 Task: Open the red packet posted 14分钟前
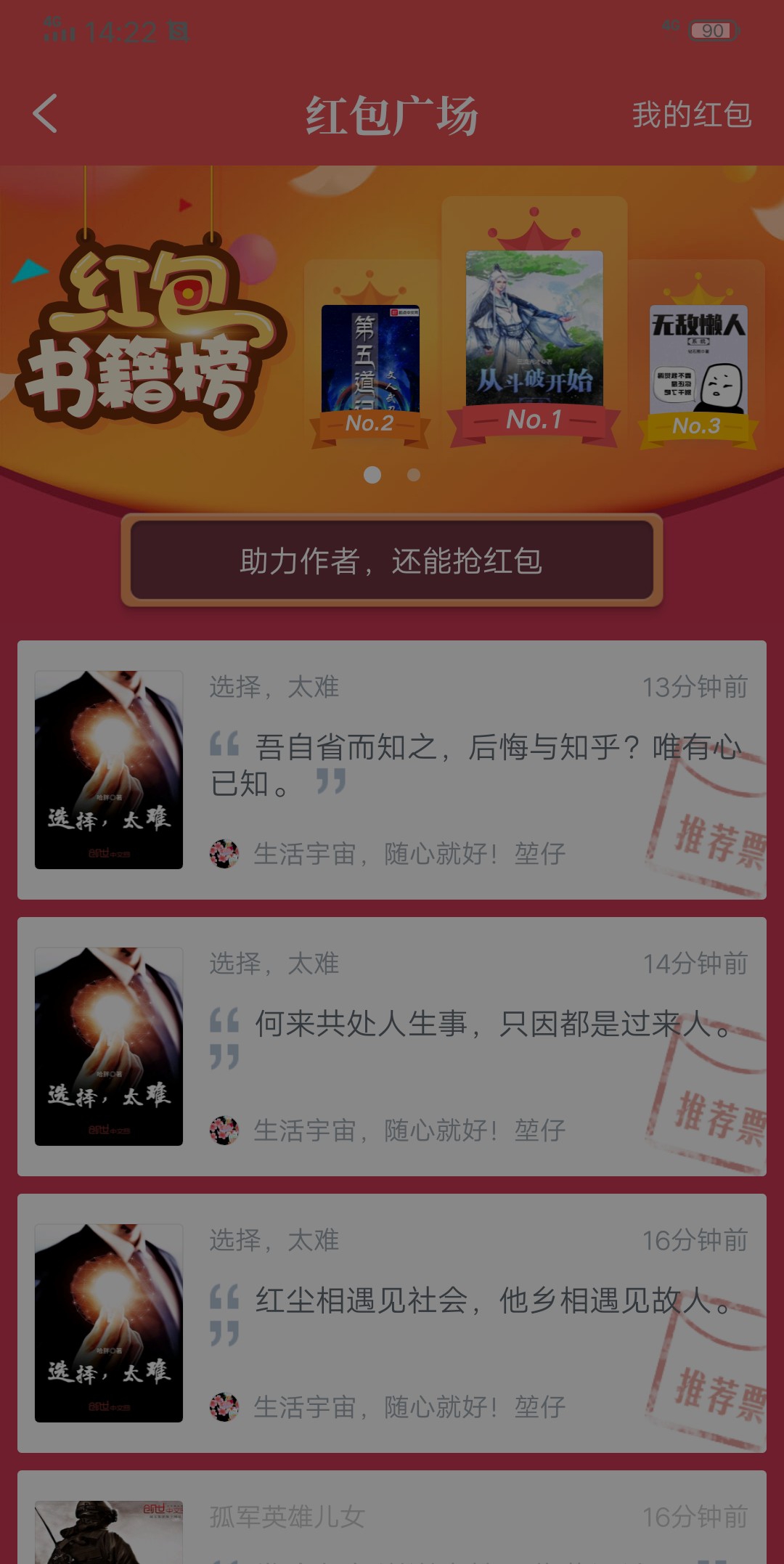392,1046
